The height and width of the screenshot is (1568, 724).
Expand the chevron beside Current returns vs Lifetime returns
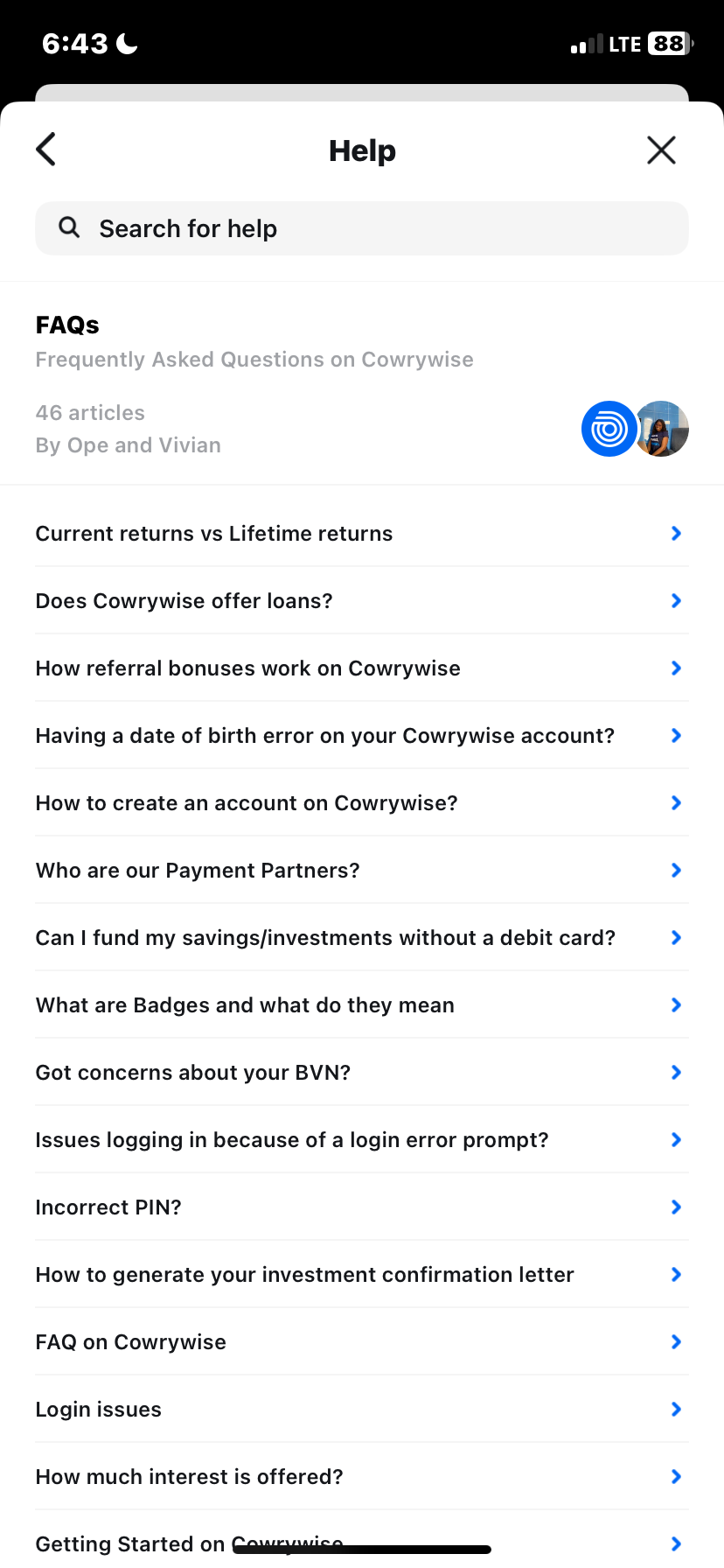(675, 533)
